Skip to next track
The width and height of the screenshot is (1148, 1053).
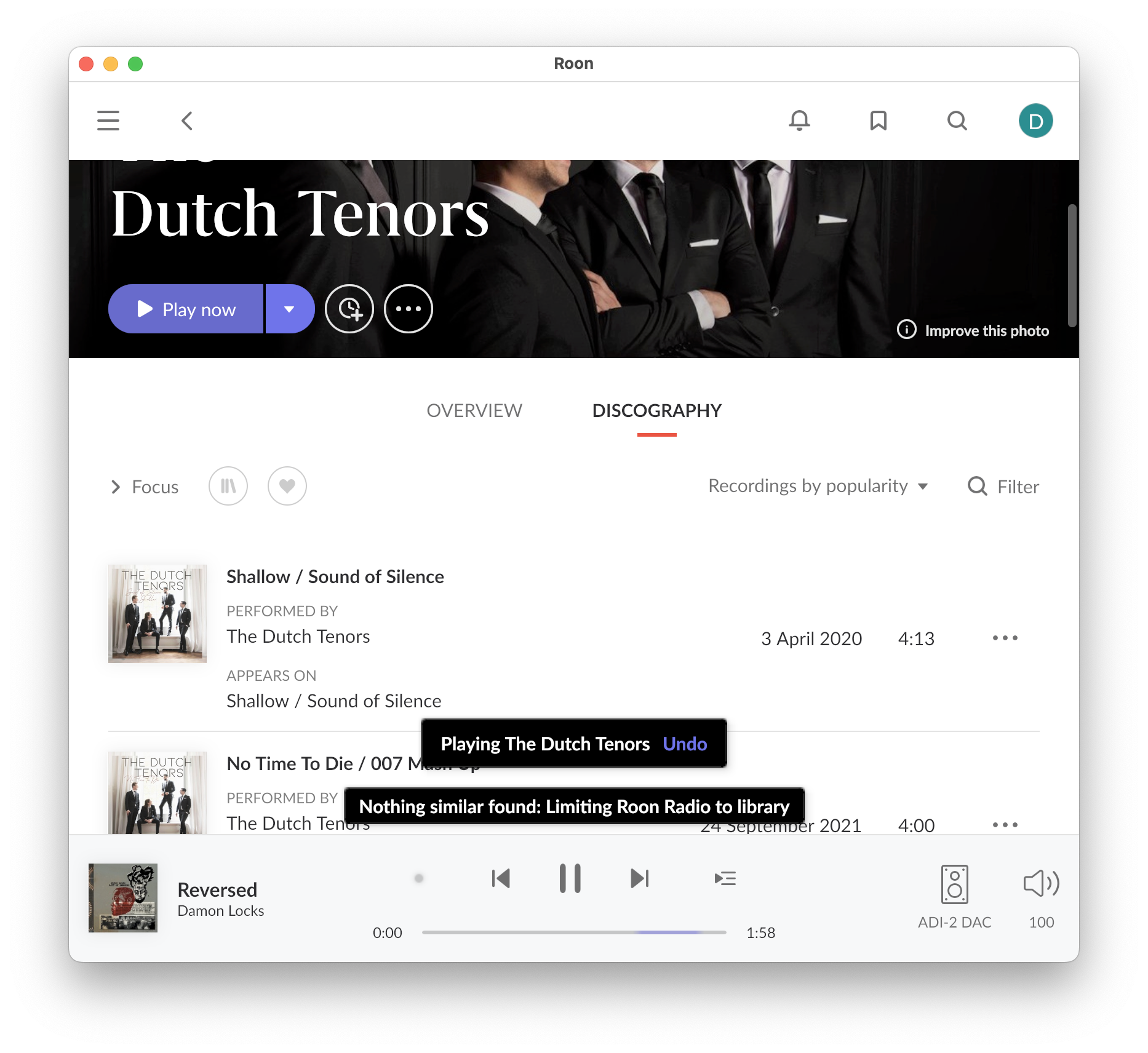(639, 878)
